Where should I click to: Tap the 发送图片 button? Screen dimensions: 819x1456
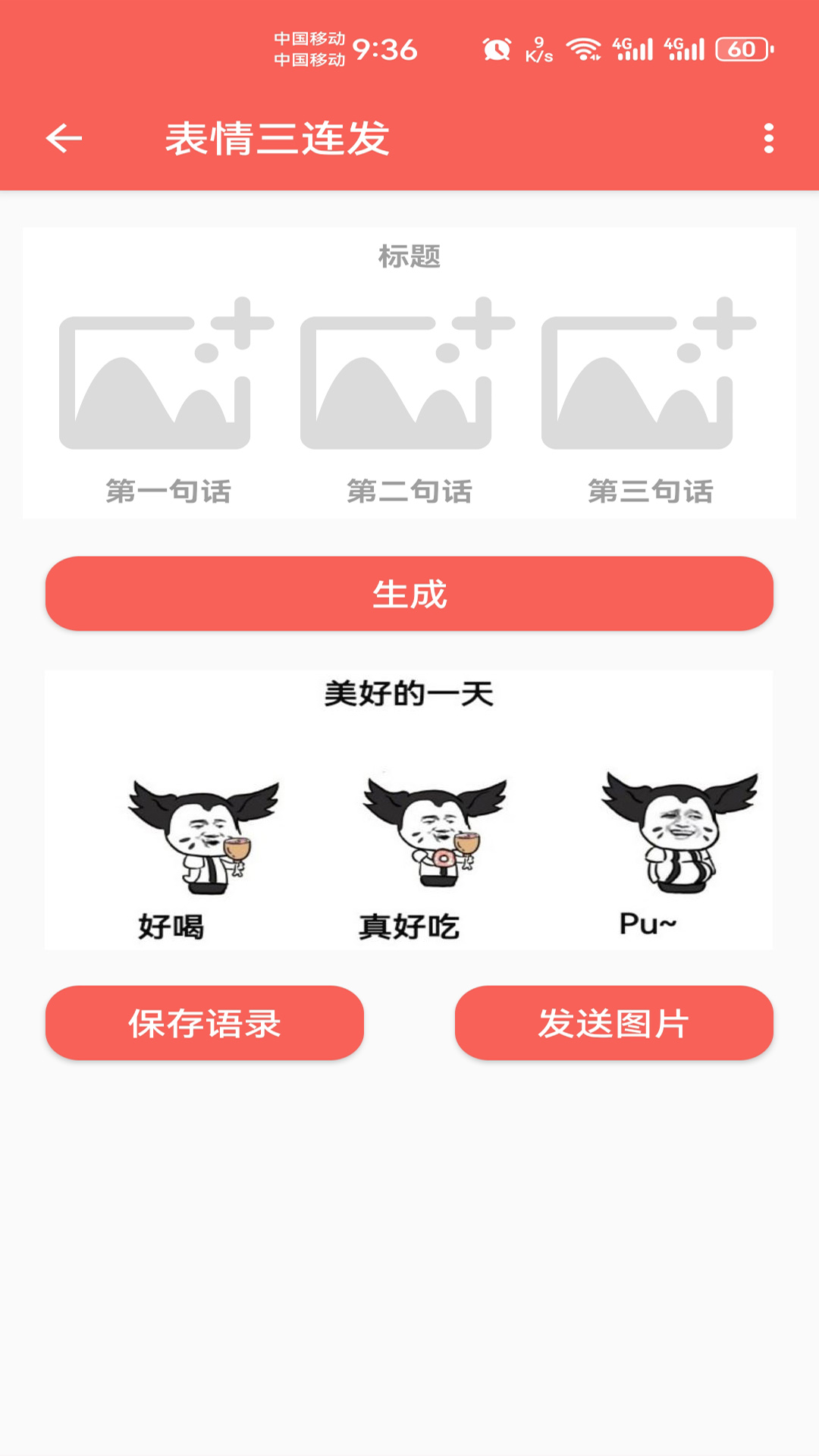[x=614, y=1022]
